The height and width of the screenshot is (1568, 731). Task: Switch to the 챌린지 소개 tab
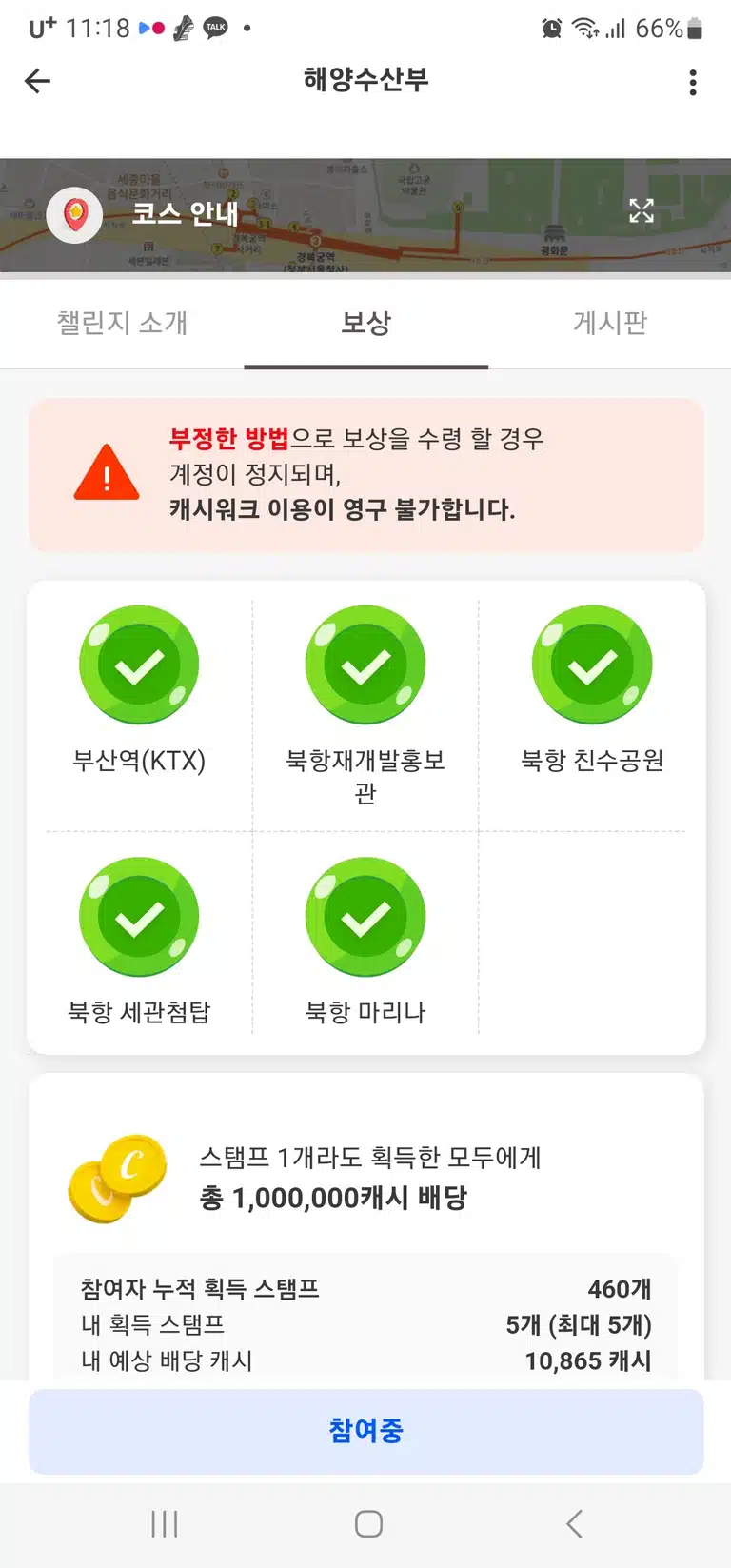pos(122,323)
